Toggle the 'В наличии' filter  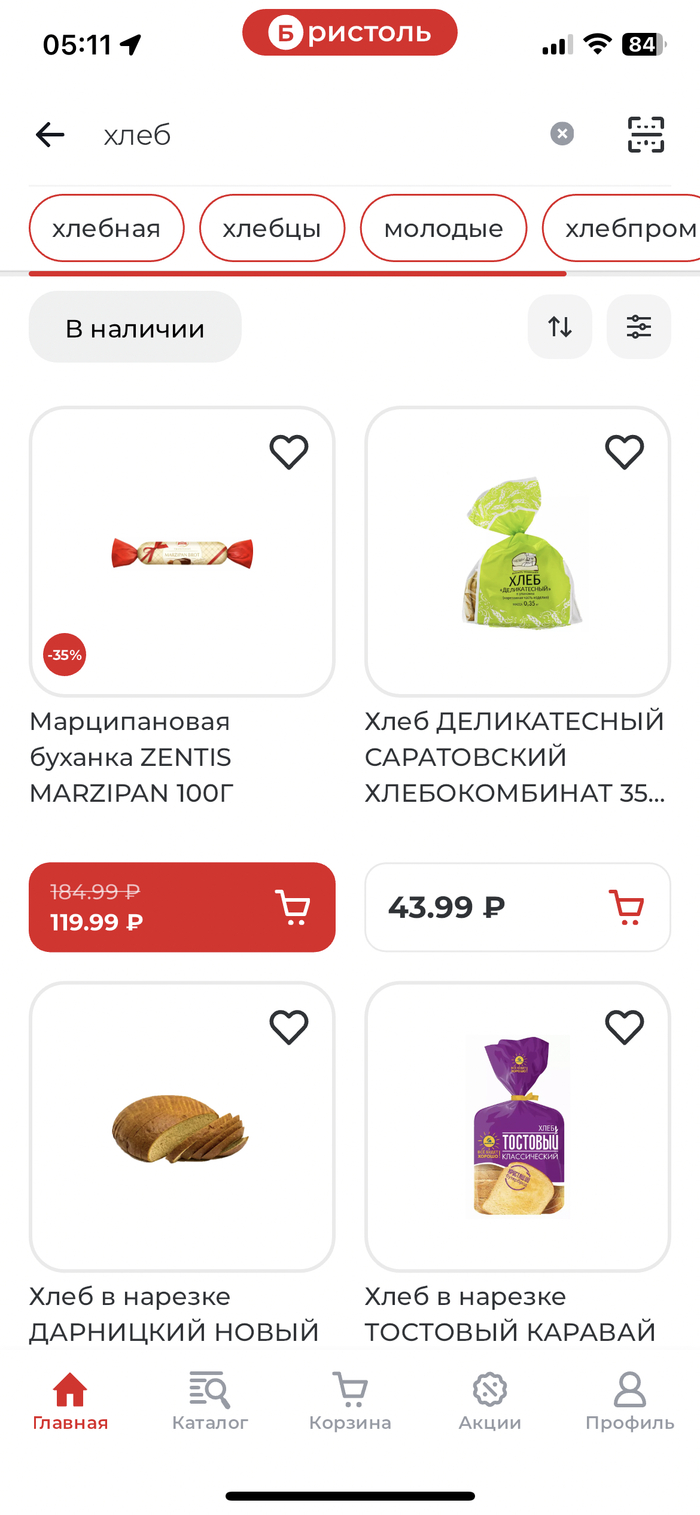pos(135,327)
